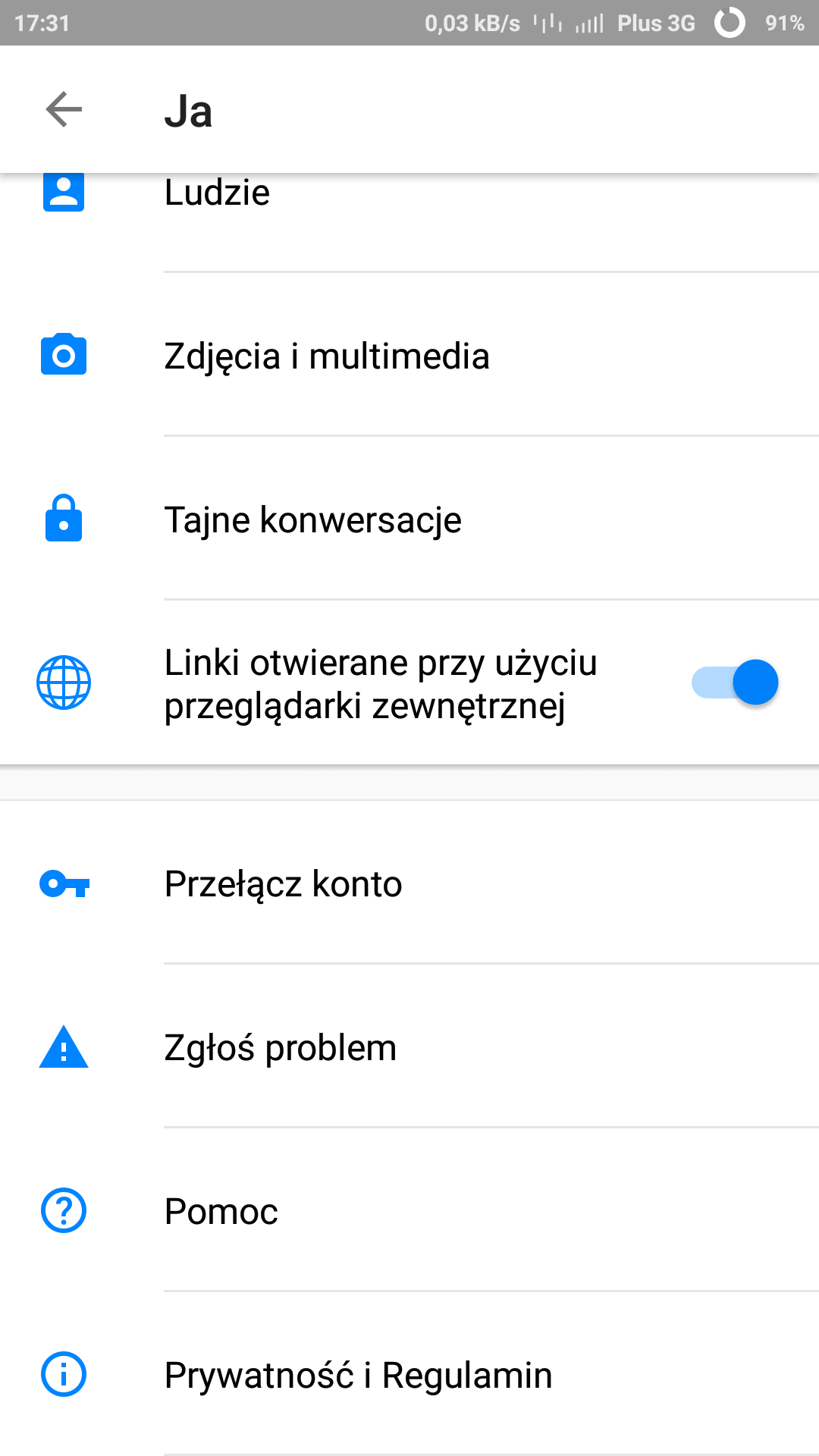
Task: Go back using the arrow icon
Action: (64, 110)
